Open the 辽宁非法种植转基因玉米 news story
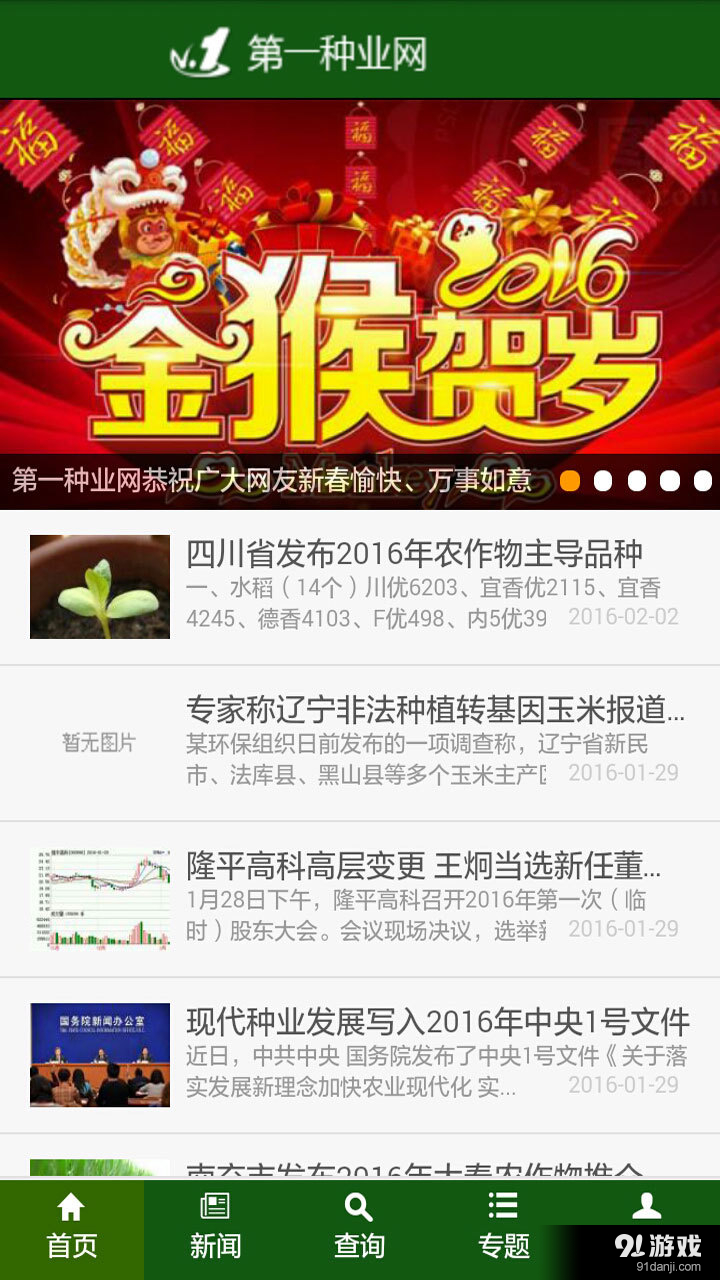The height and width of the screenshot is (1280, 720). pos(430,707)
